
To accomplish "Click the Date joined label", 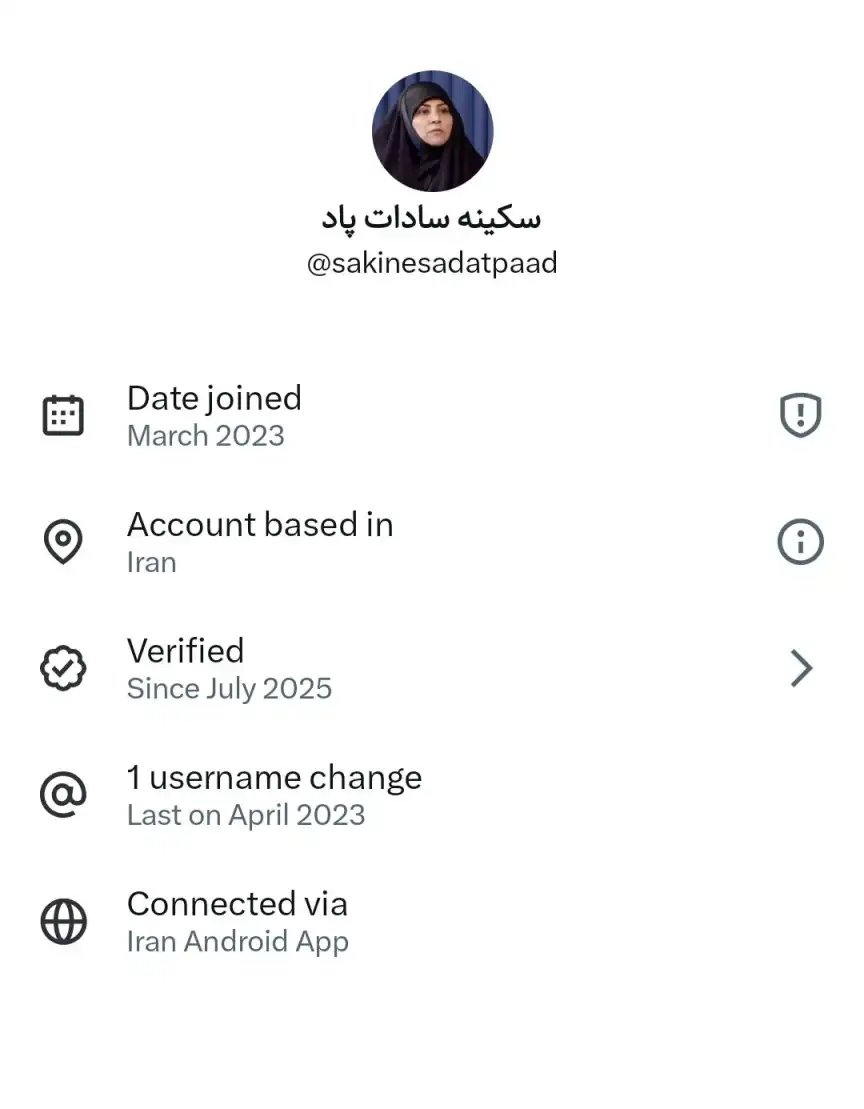I will click(214, 397).
